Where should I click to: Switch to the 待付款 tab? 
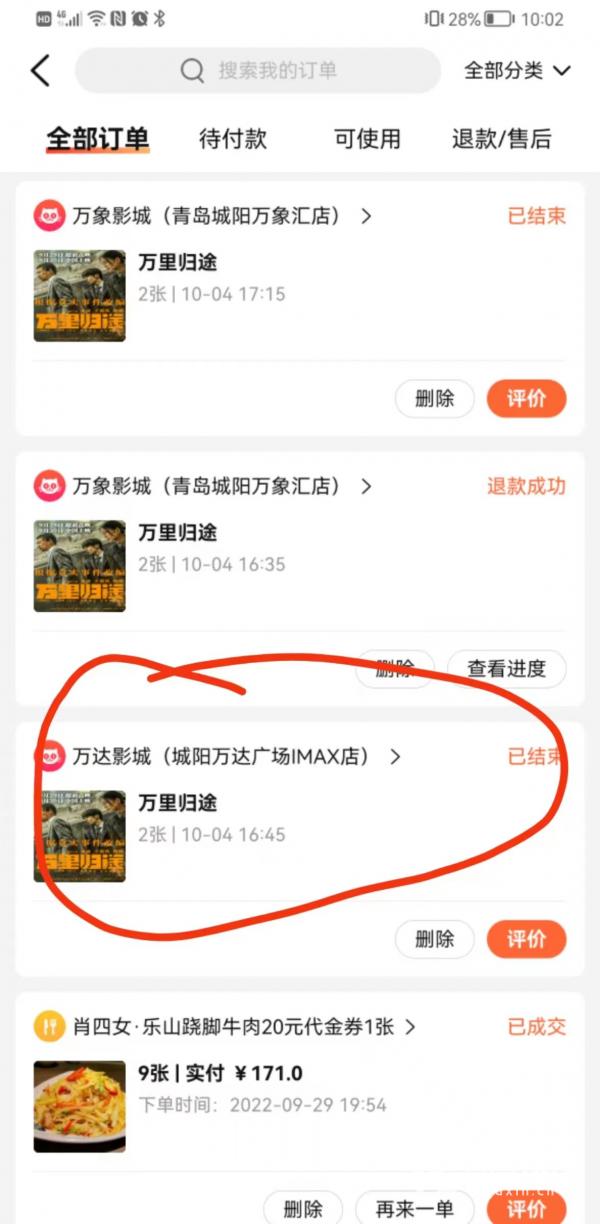[233, 139]
